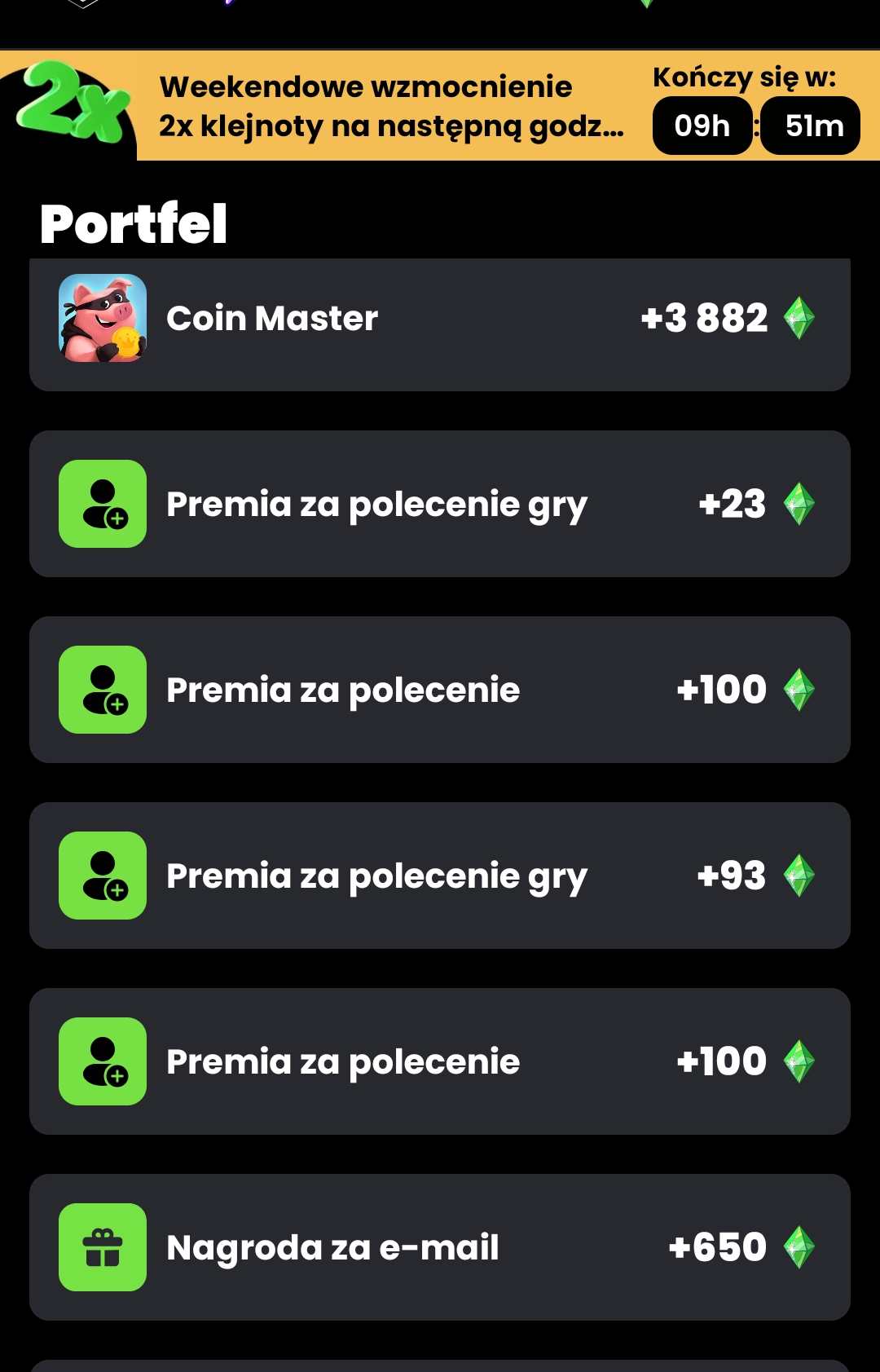
Task: View the +23 Premia za polecenie gry entry
Action: coord(440,504)
